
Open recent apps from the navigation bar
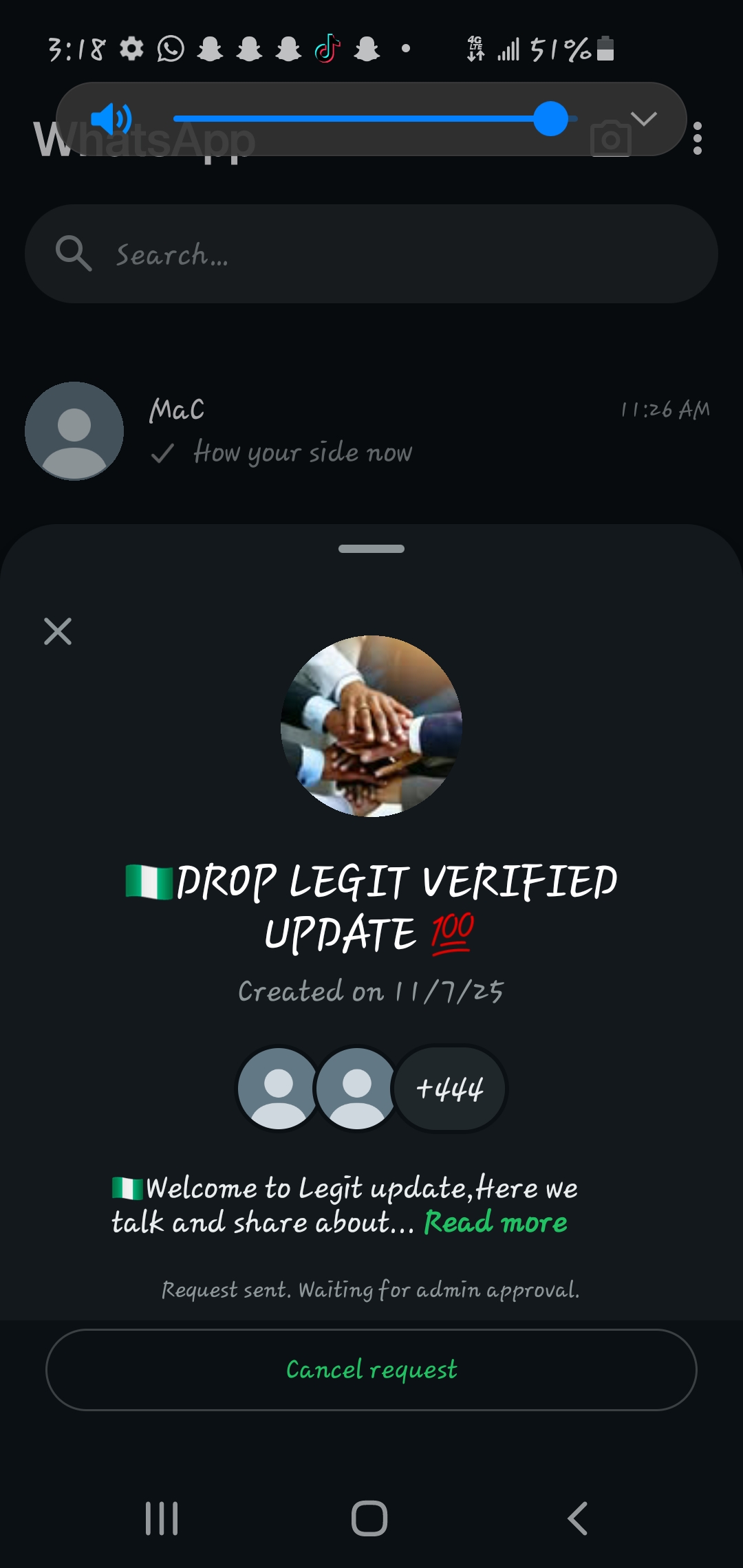coord(162,1518)
